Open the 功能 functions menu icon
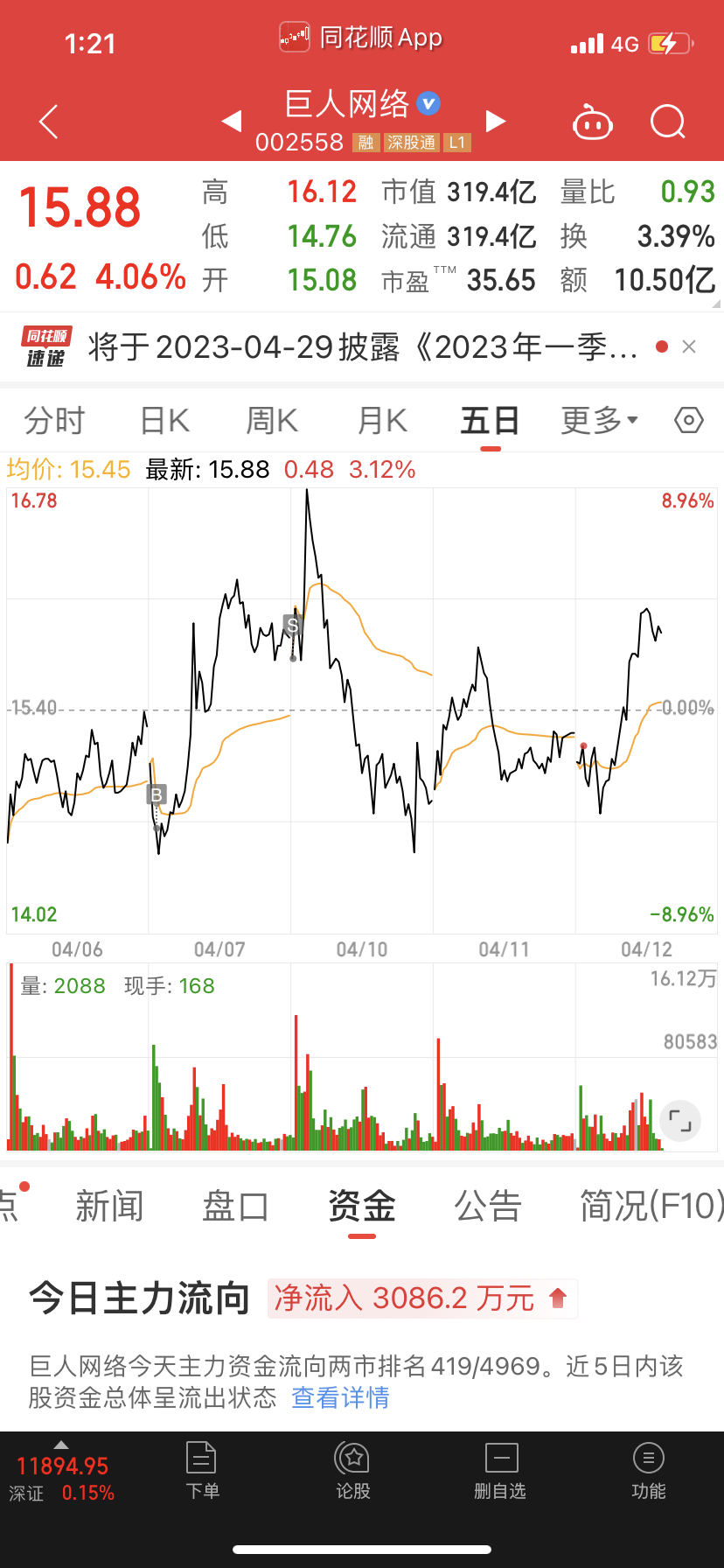 (648, 1473)
